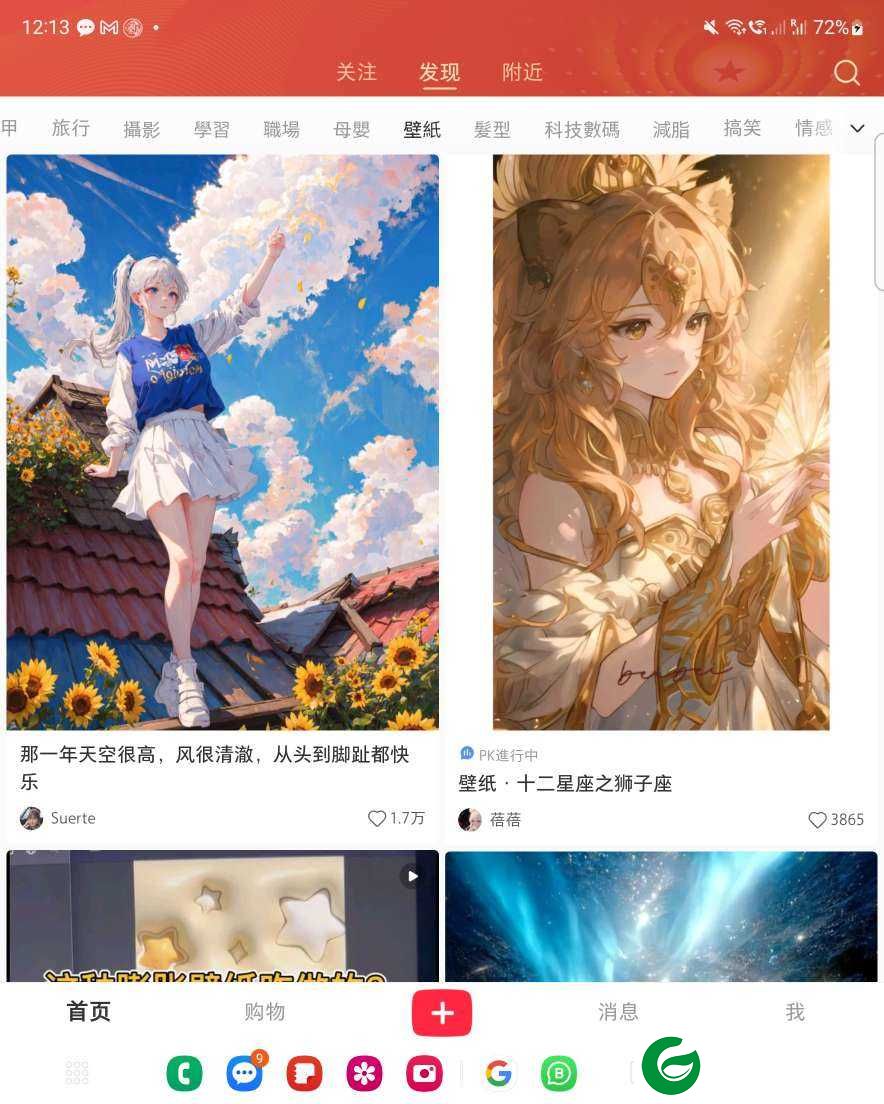Select the 職場 category
This screenshot has width=884, height=1104.
click(x=281, y=129)
